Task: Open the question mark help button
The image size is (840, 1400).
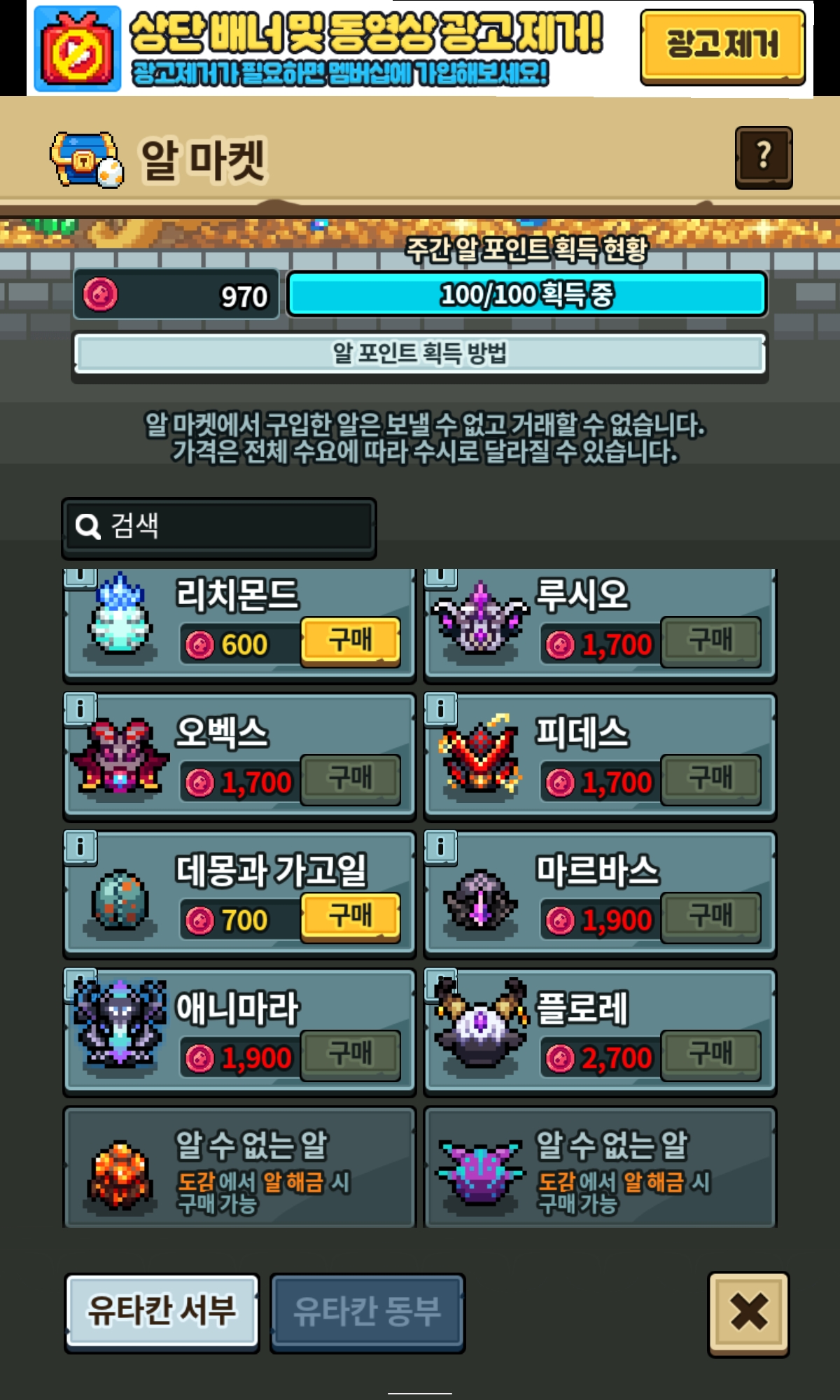Action: pyautogui.click(x=764, y=157)
